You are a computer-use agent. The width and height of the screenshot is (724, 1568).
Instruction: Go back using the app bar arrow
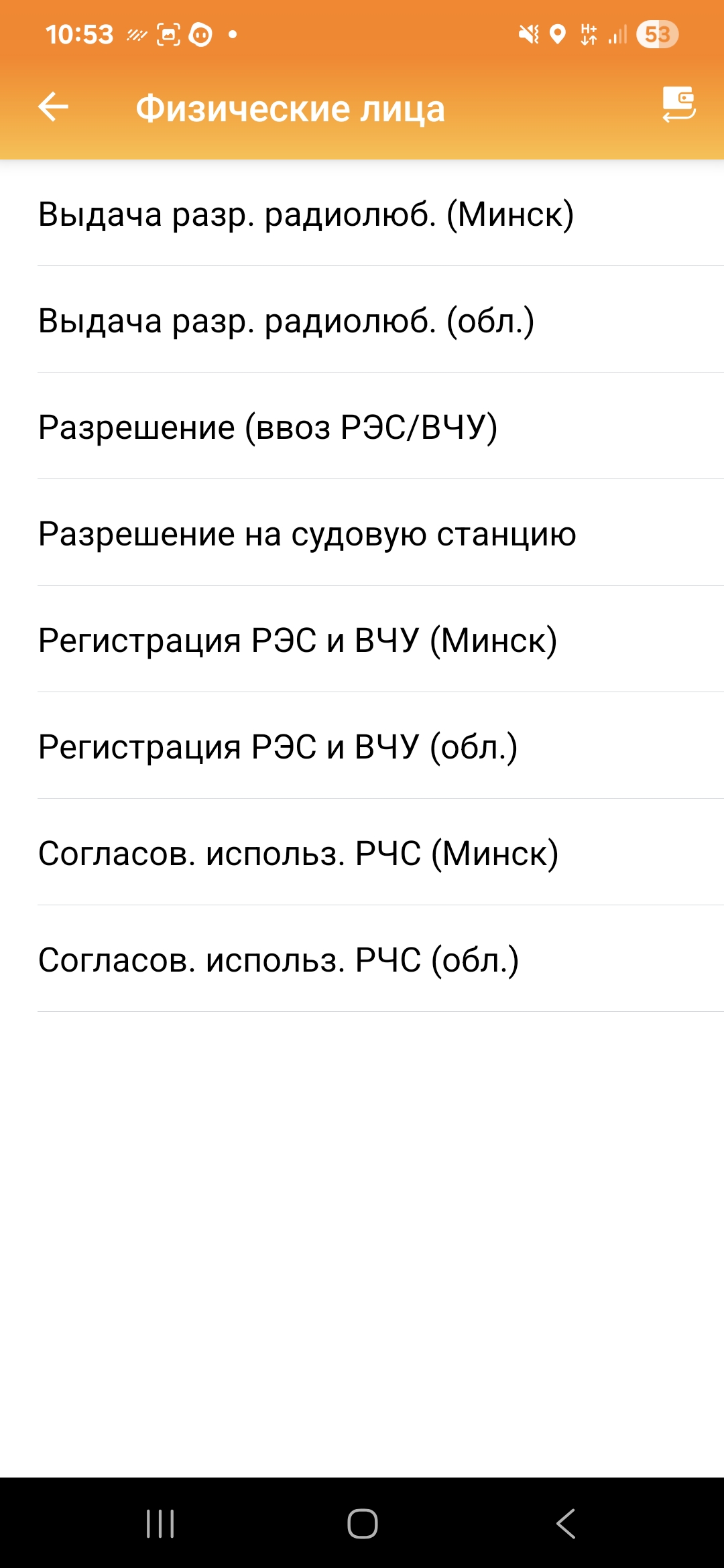54,107
